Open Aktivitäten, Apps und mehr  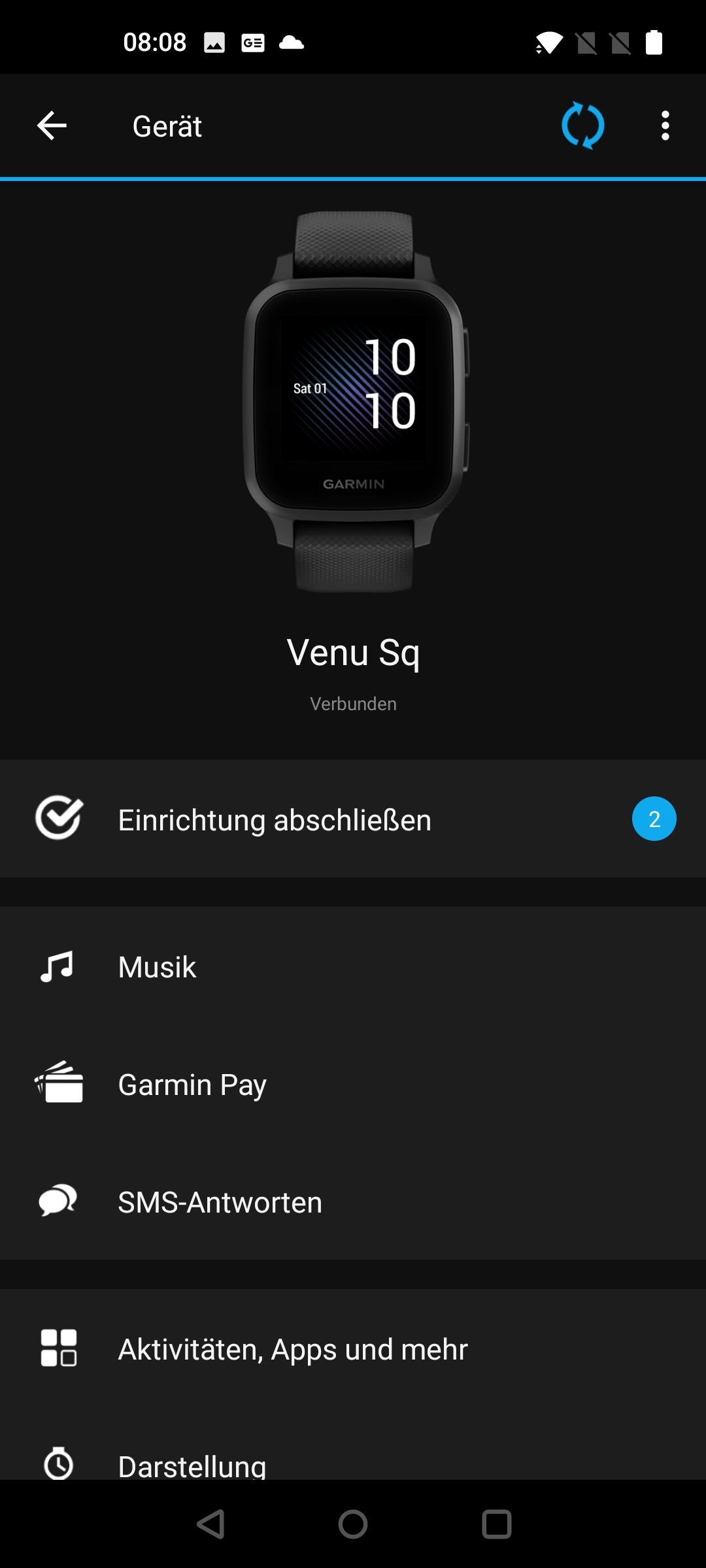click(353, 1349)
